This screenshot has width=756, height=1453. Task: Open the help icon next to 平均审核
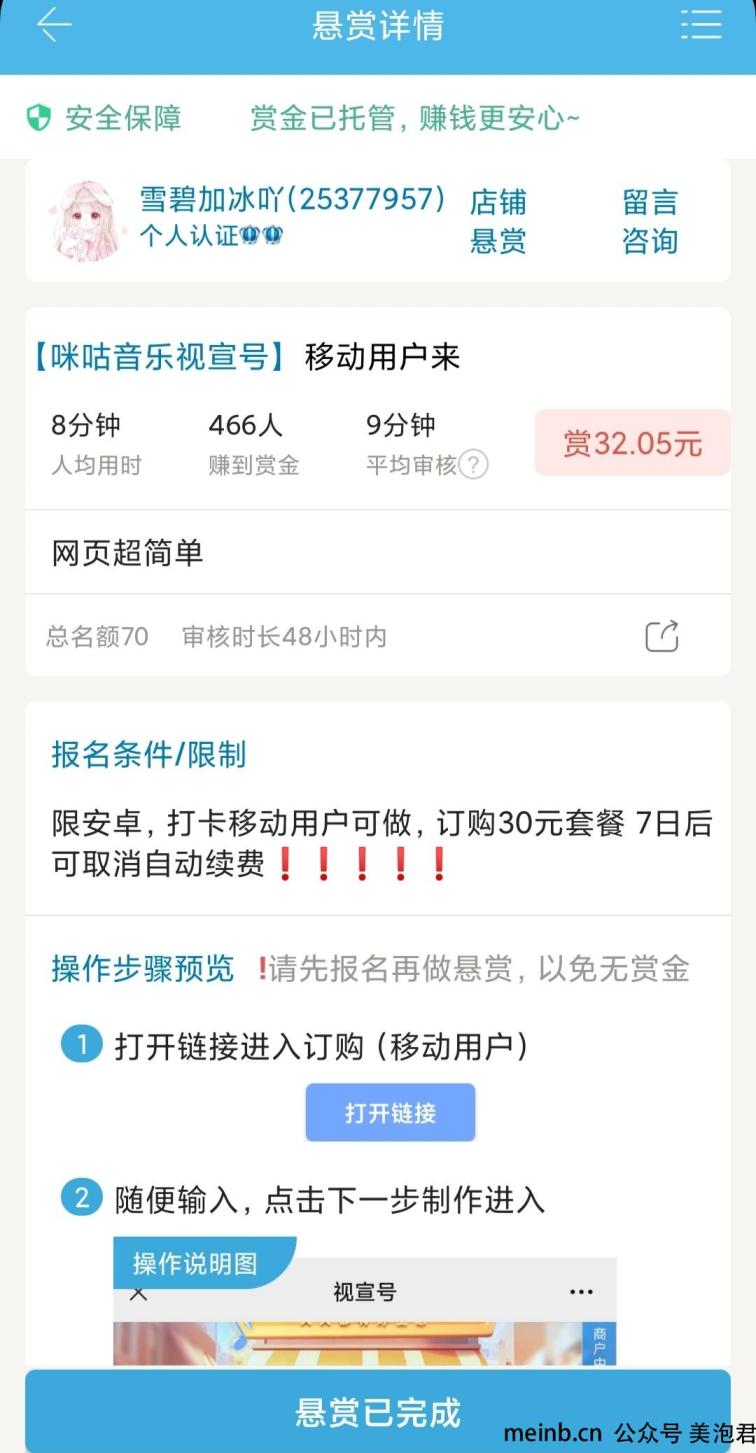point(473,465)
